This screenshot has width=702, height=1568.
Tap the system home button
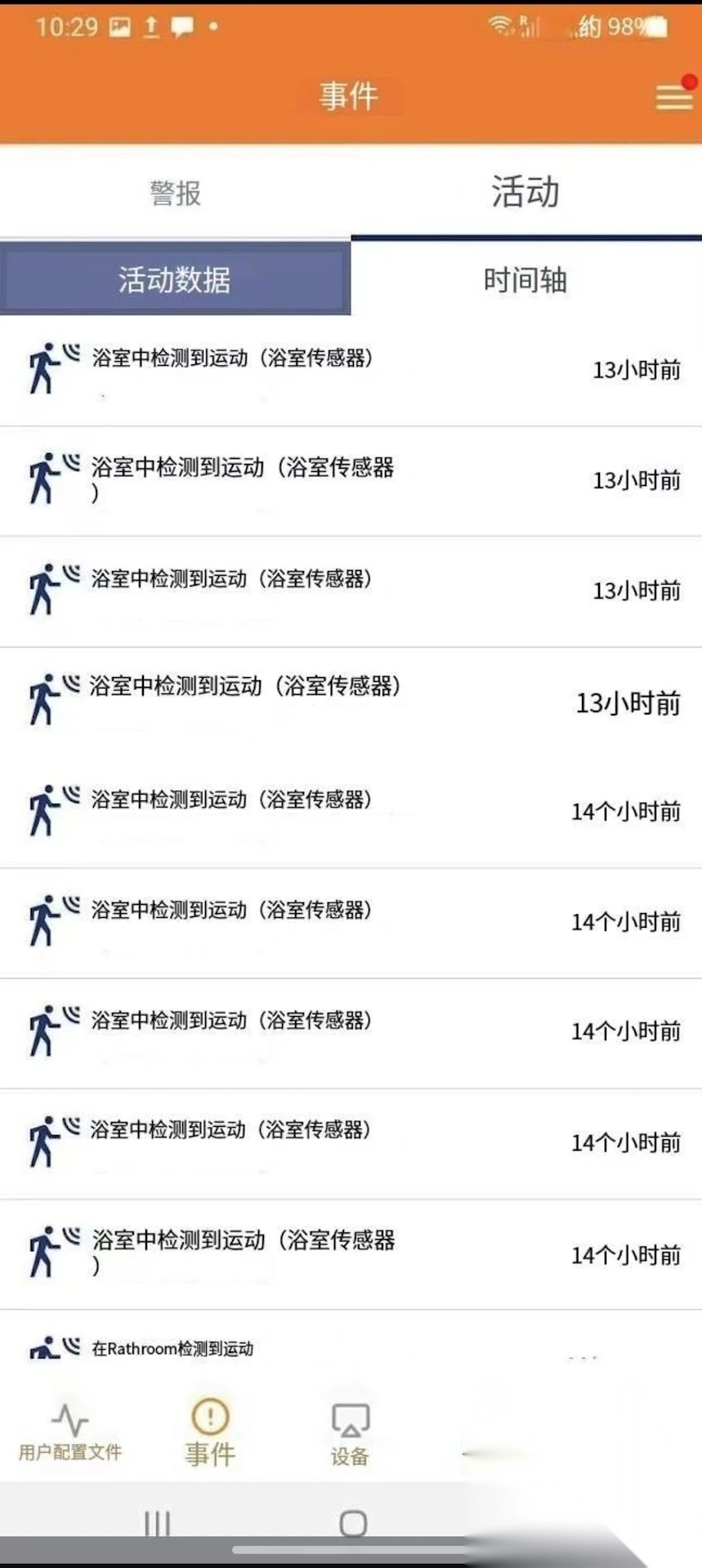tap(353, 1523)
